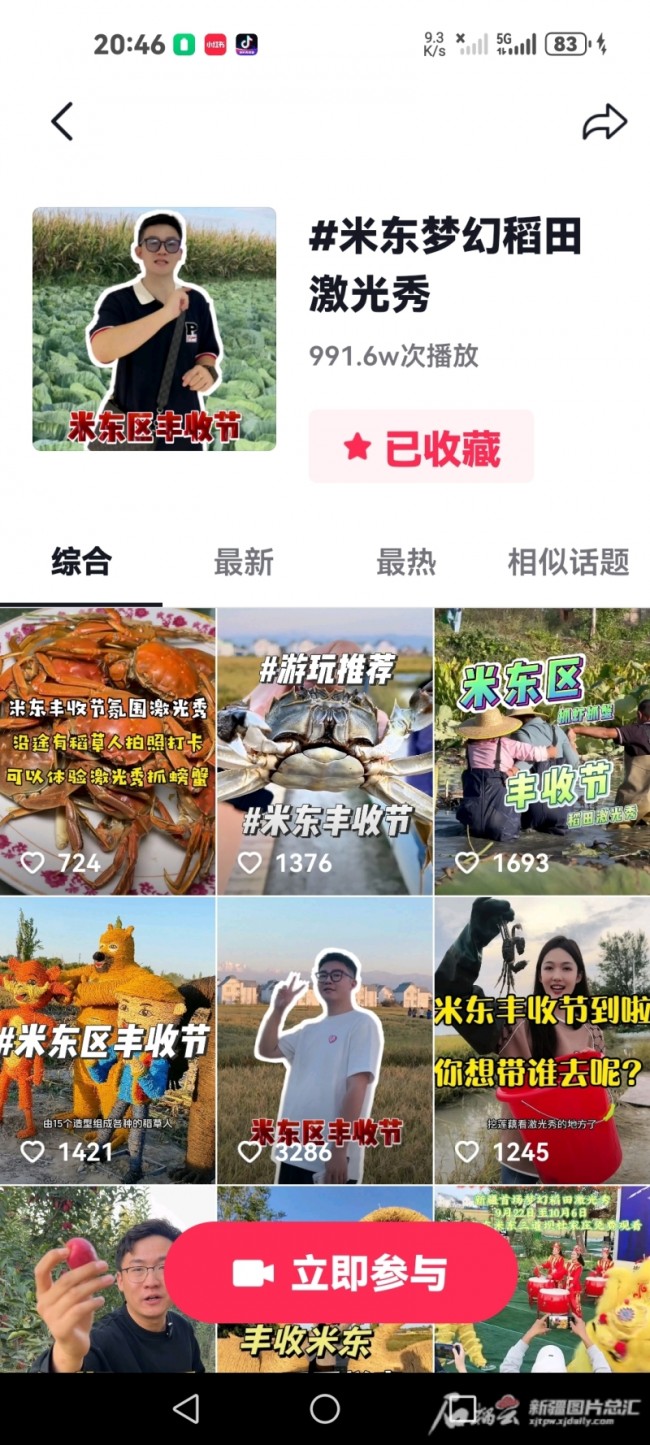Viewport: 650px width, 1445px height.
Task: Tap the 已收藏 favorite button
Action: click(x=421, y=450)
